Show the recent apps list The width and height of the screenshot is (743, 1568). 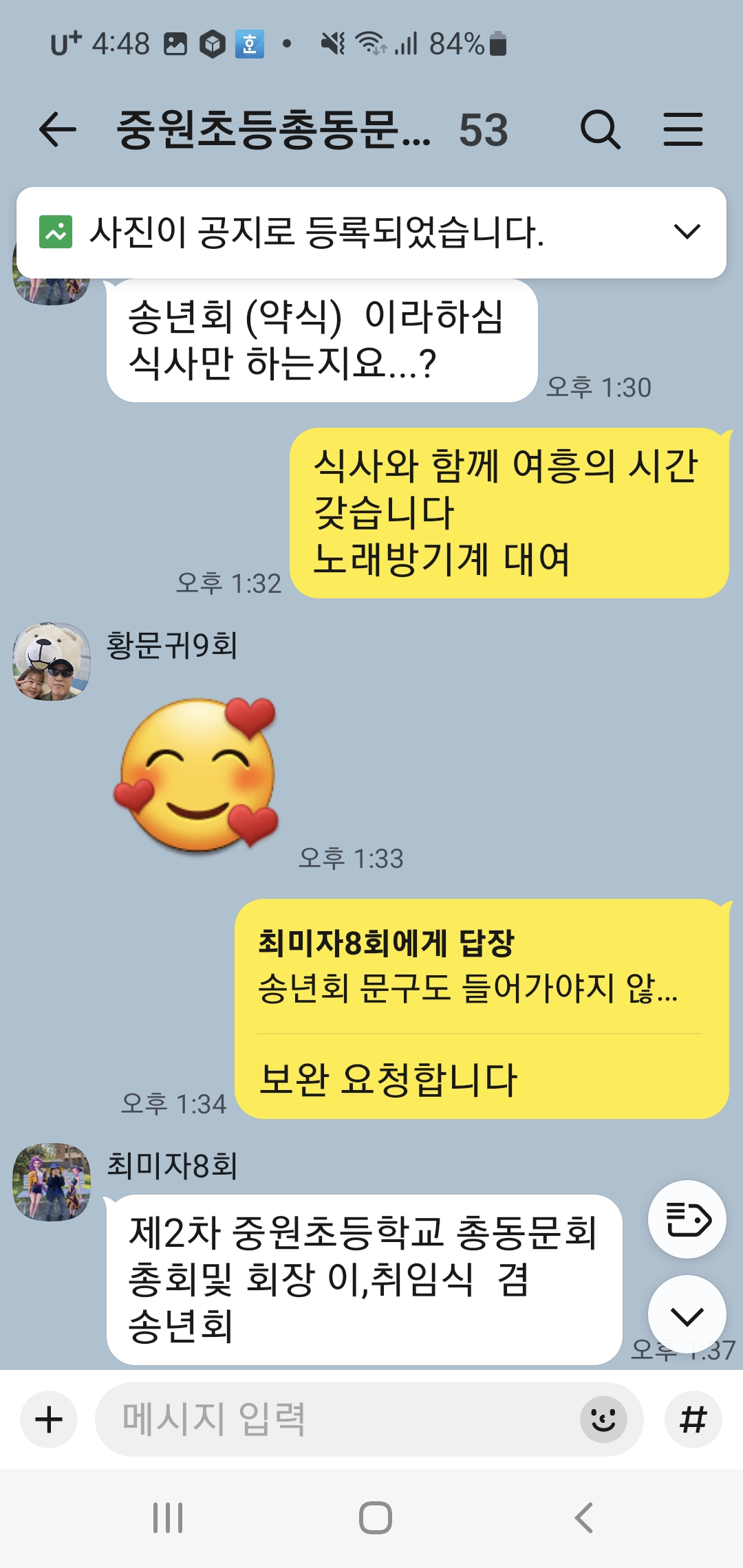[168, 1518]
